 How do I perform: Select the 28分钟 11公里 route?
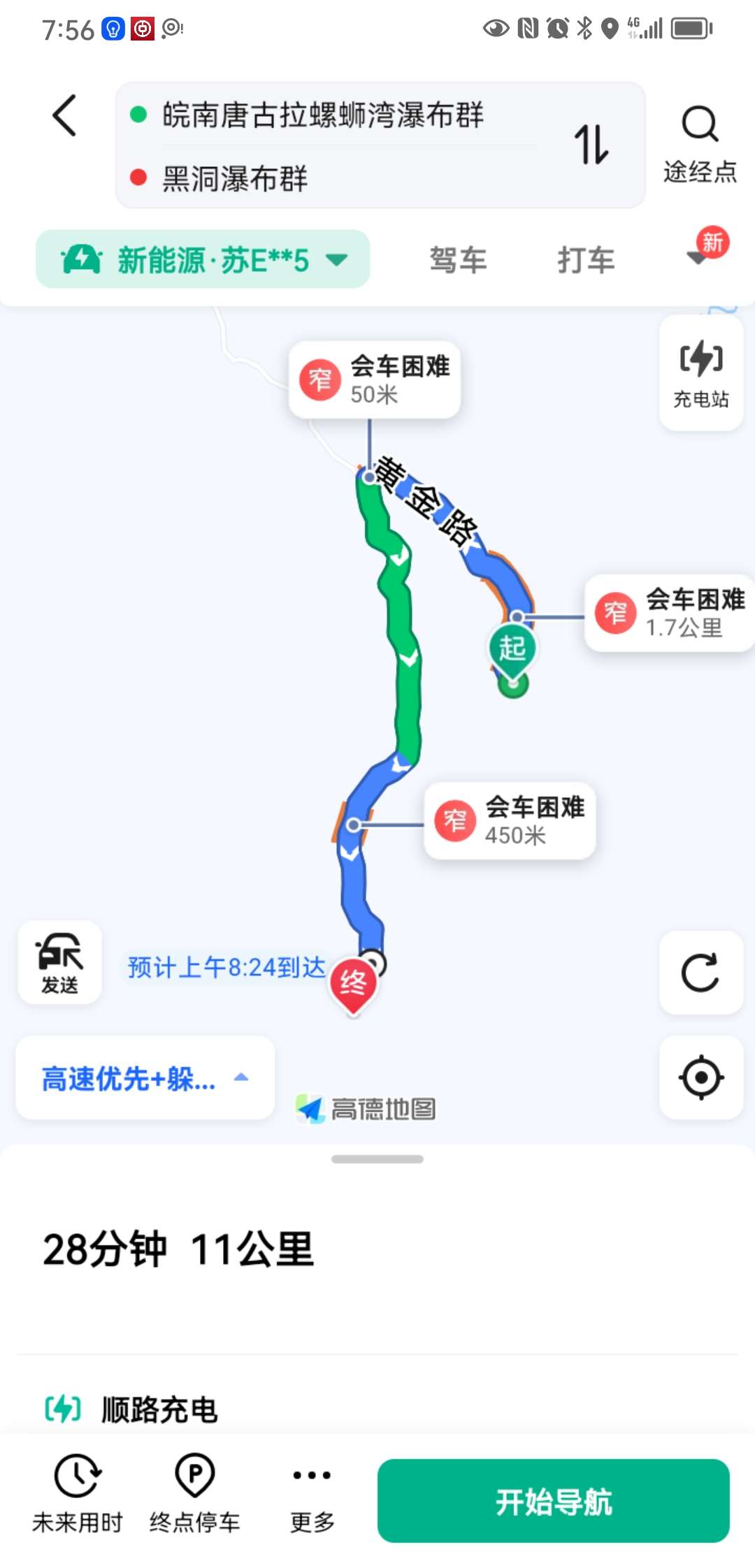(179, 1249)
